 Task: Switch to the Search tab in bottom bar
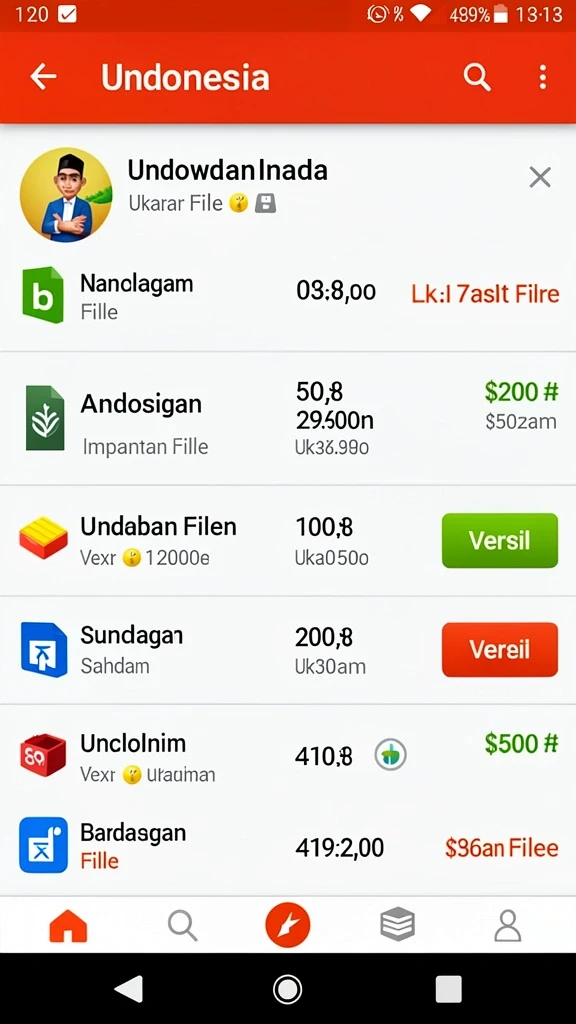coord(182,925)
